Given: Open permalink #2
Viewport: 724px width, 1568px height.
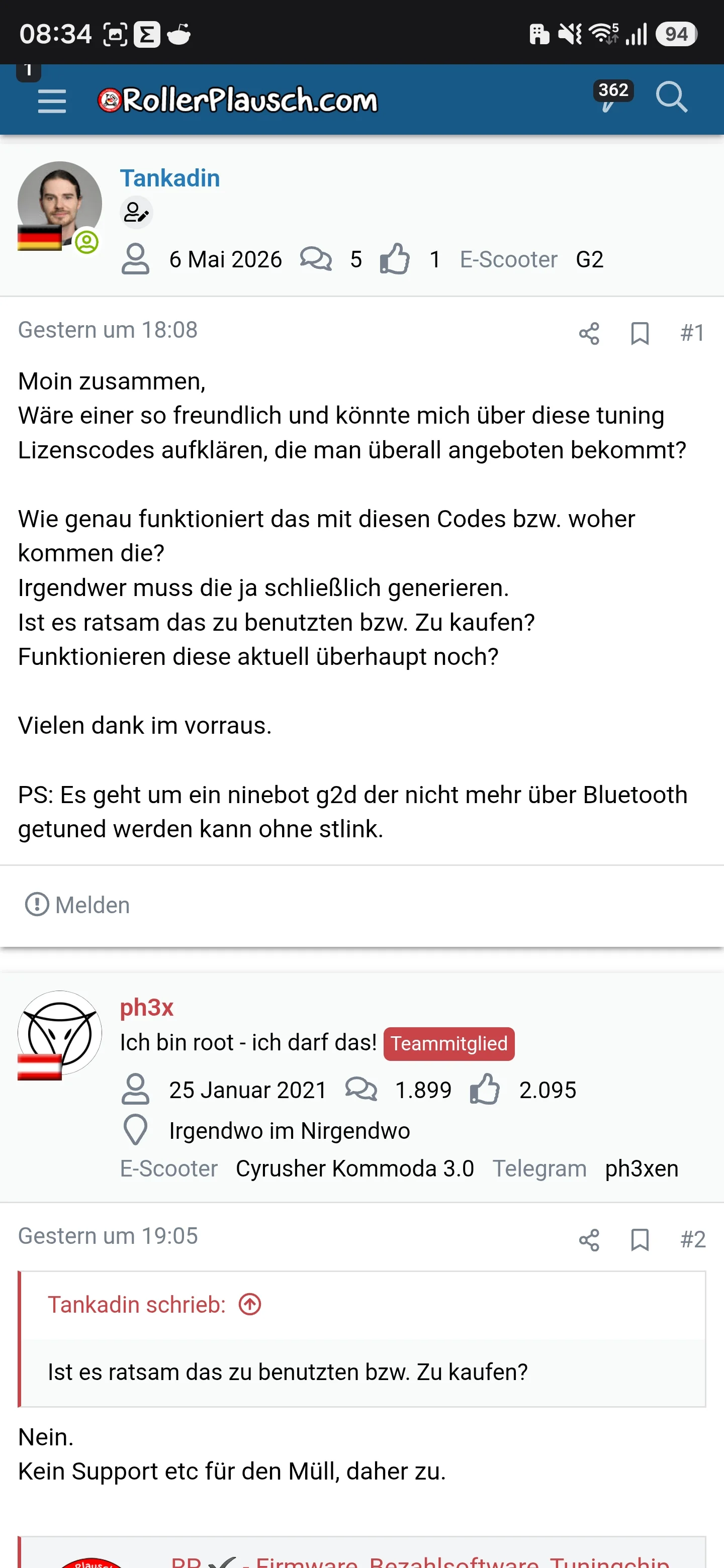Looking at the screenshot, I should (692, 1239).
